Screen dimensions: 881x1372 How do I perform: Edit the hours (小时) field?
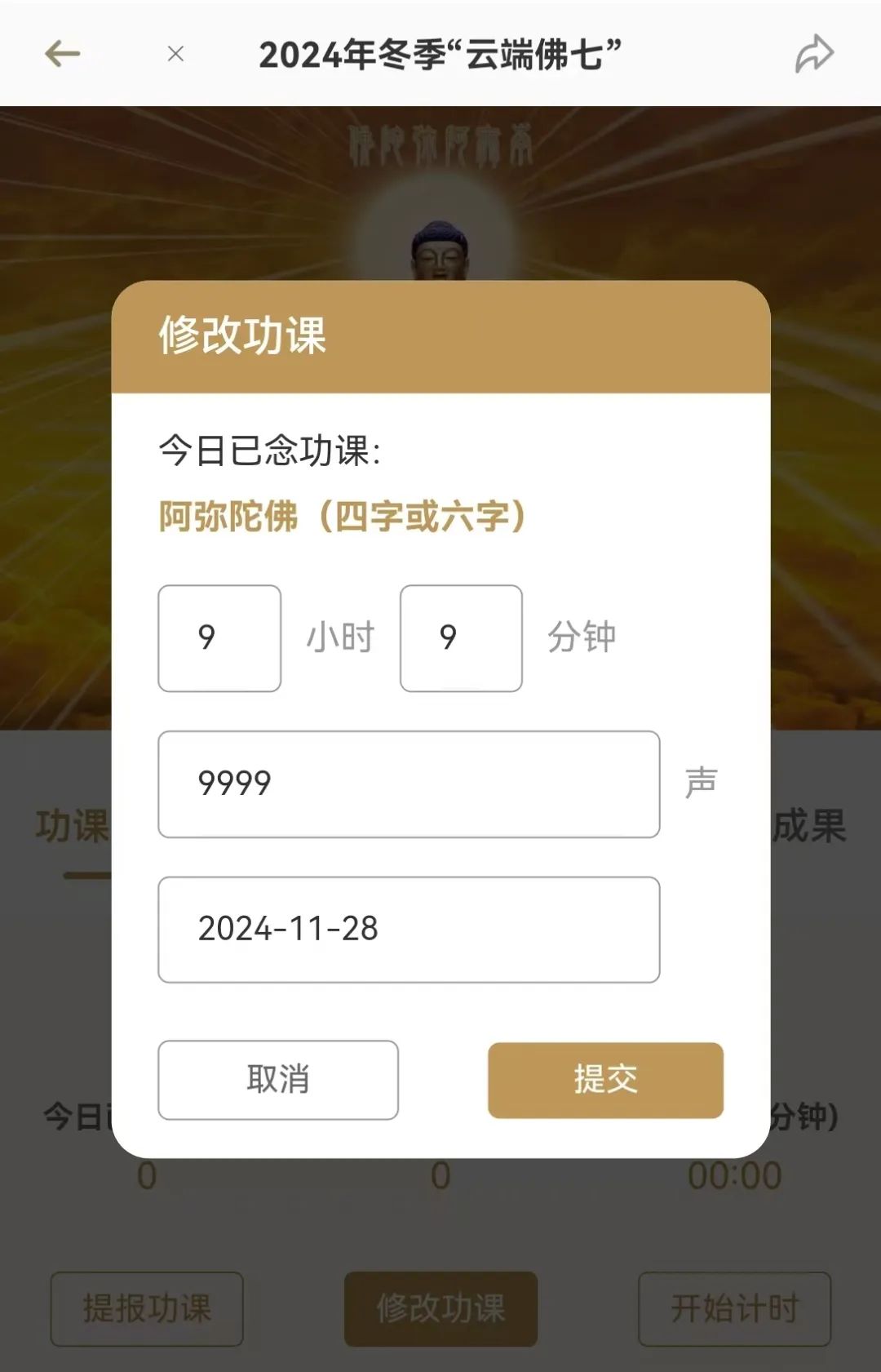[x=219, y=638]
